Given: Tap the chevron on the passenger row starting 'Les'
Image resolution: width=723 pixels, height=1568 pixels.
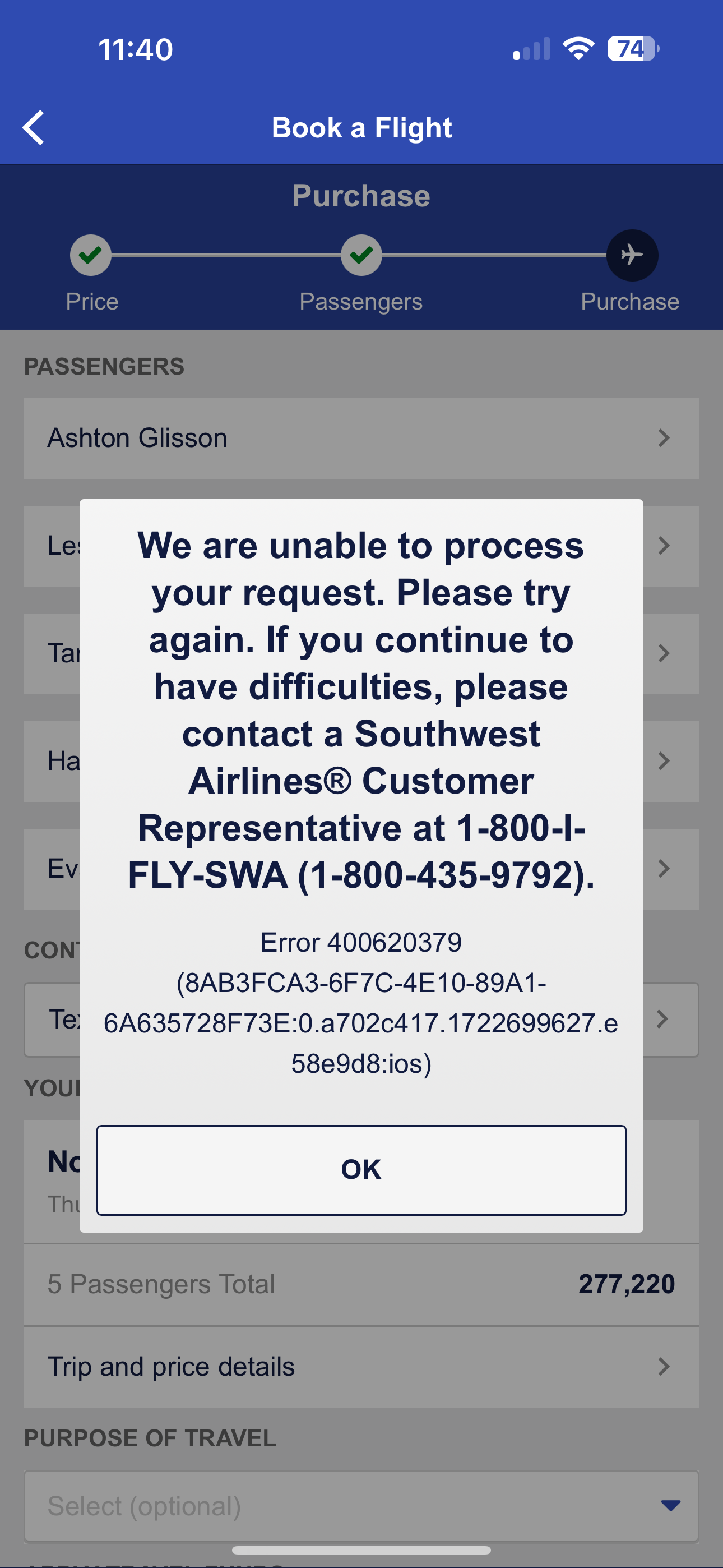Looking at the screenshot, I should [664, 546].
